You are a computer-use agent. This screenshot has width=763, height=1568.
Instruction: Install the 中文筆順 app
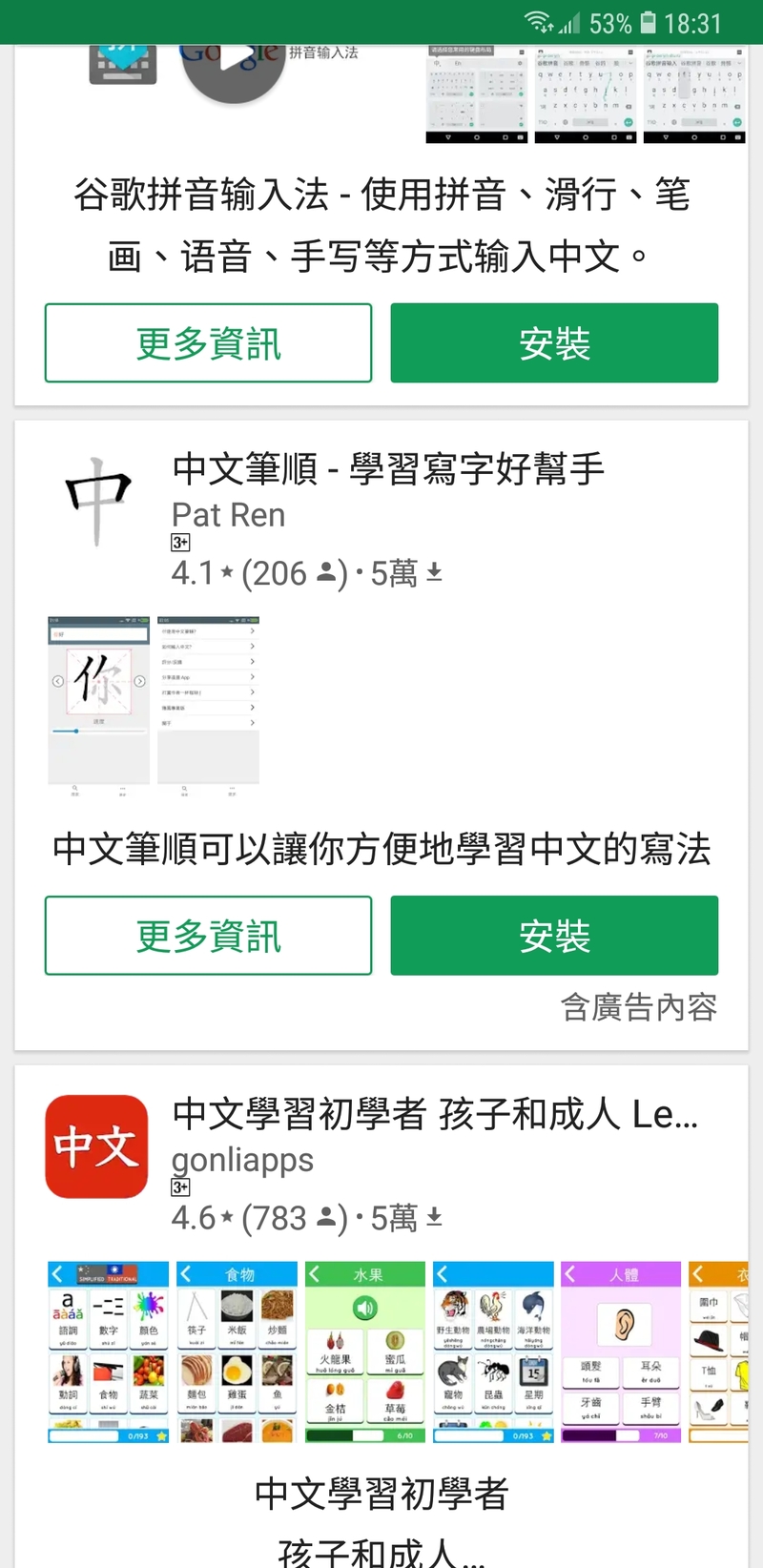coord(553,936)
